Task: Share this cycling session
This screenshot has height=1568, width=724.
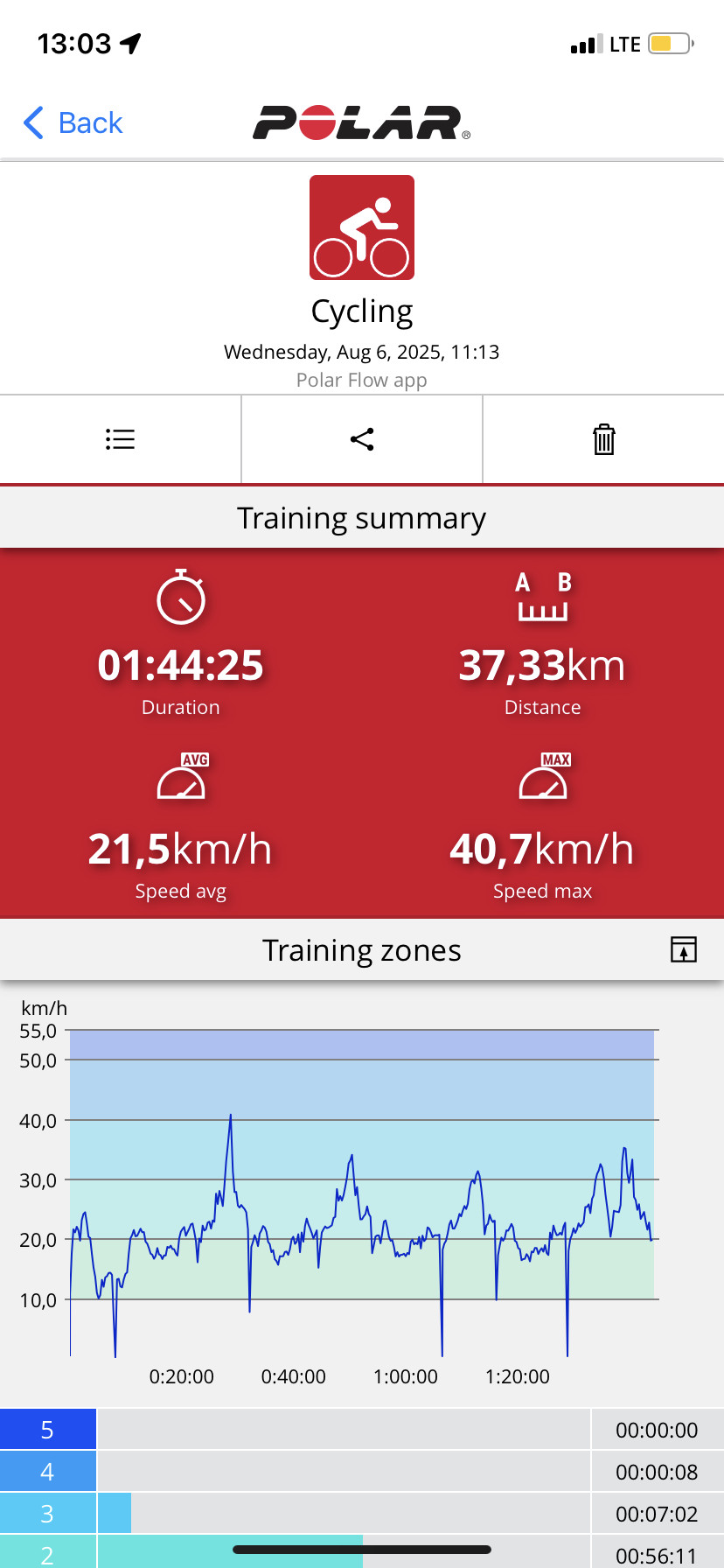Action: [x=362, y=439]
